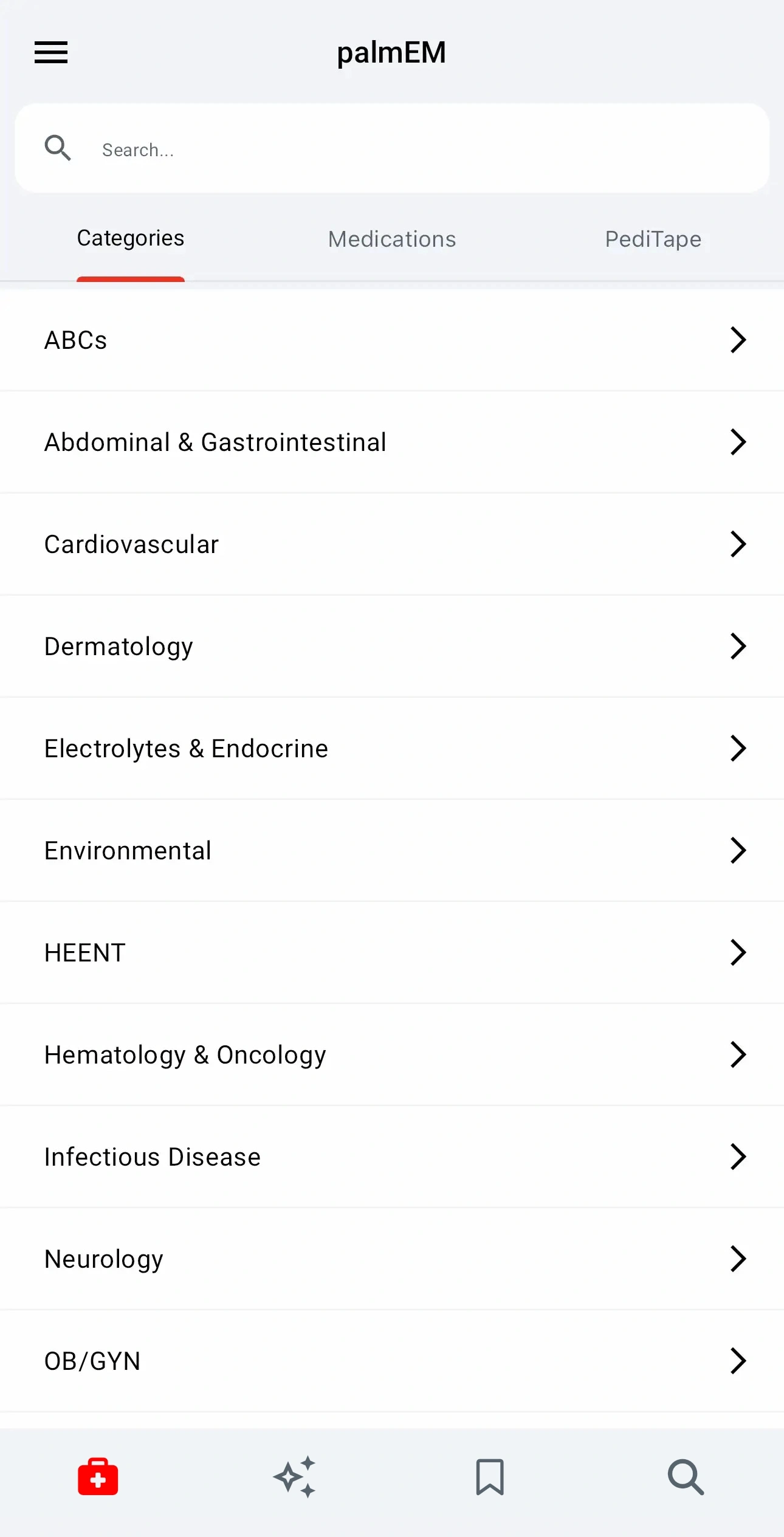
Task: Open saved bookmarks from bottom bar
Action: (x=490, y=1478)
